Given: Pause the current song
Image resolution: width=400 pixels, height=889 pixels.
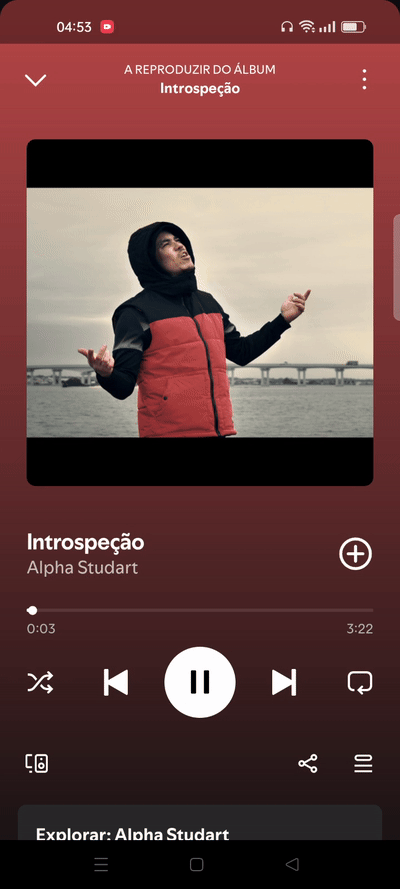Looking at the screenshot, I should pos(200,682).
